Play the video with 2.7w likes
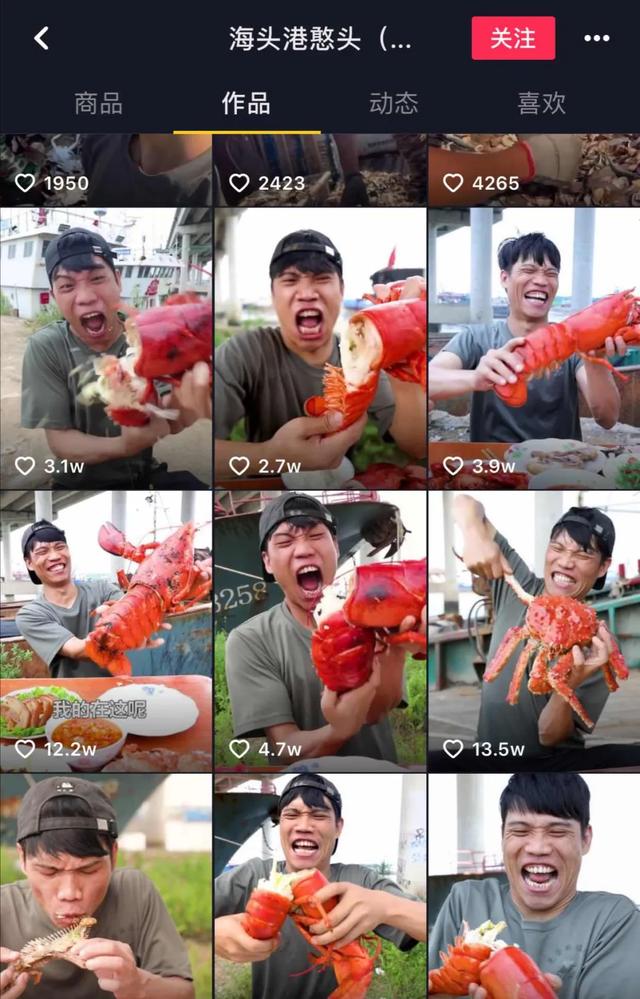 (320, 347)
